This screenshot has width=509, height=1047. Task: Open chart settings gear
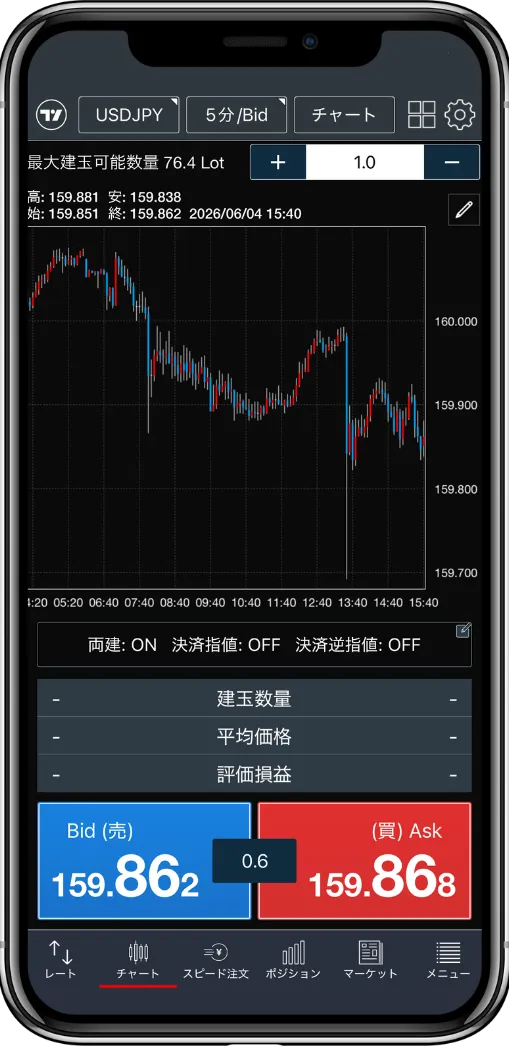tap(460, 115)
